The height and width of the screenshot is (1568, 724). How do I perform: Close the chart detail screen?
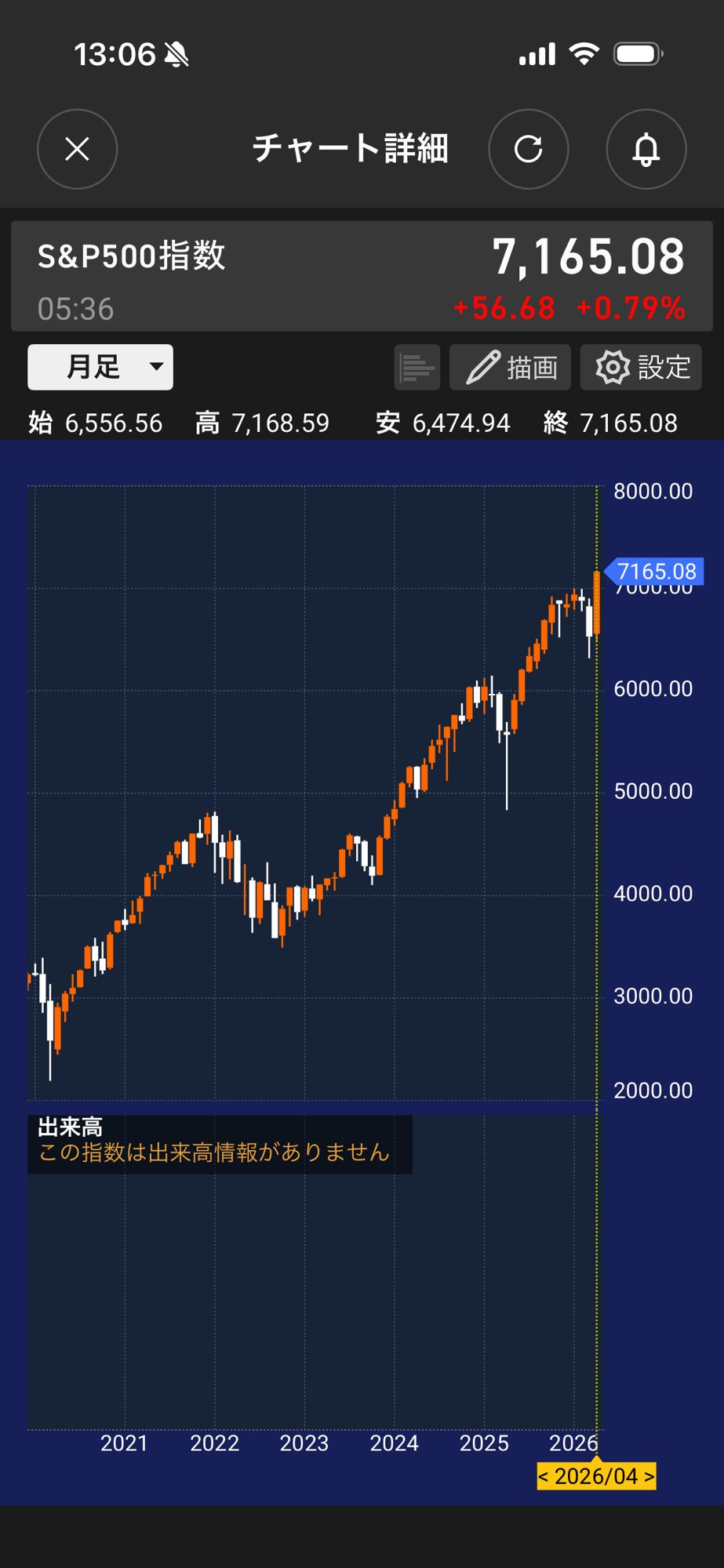click(77, 149)
